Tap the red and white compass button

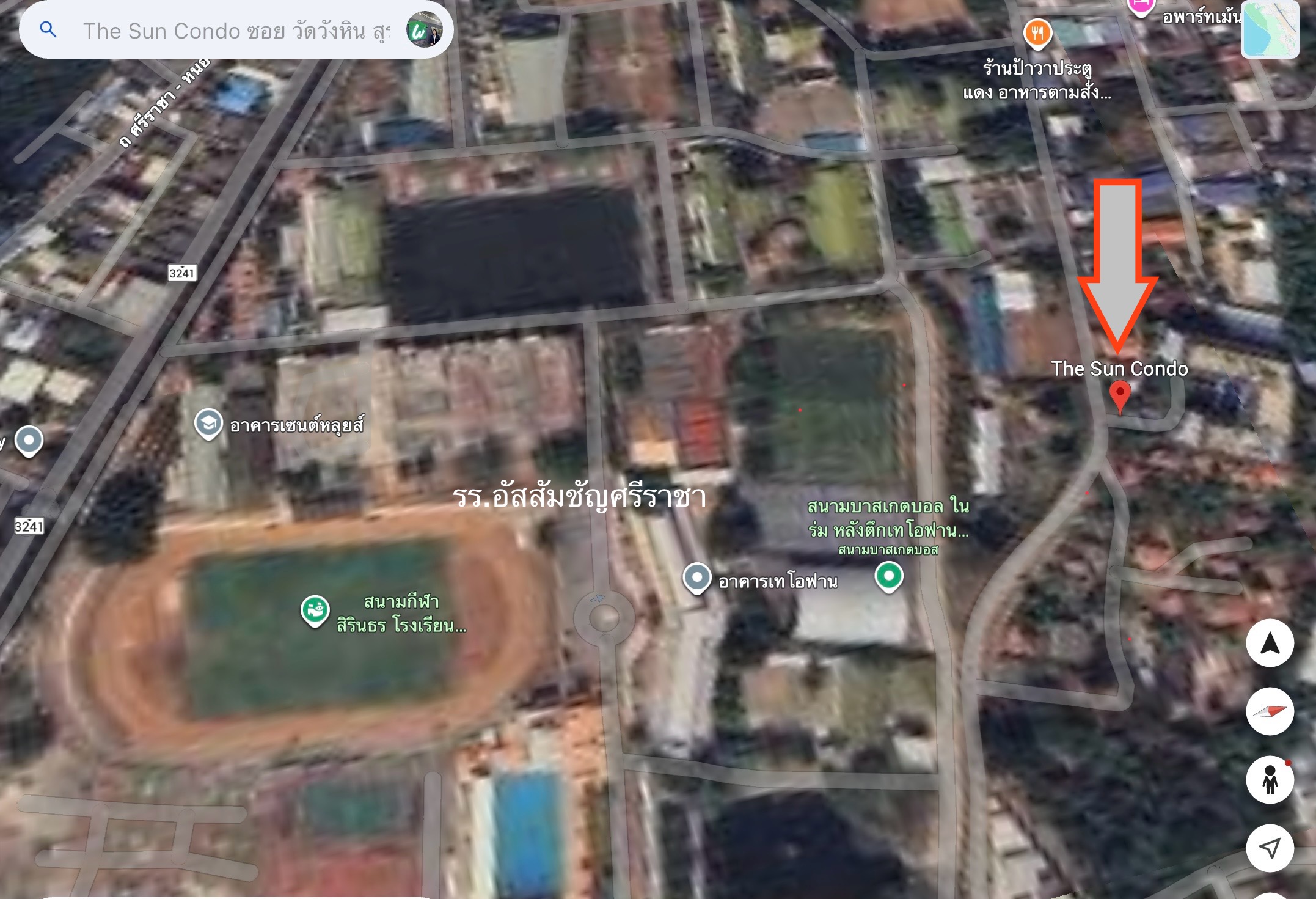[x=1270, y=712]
